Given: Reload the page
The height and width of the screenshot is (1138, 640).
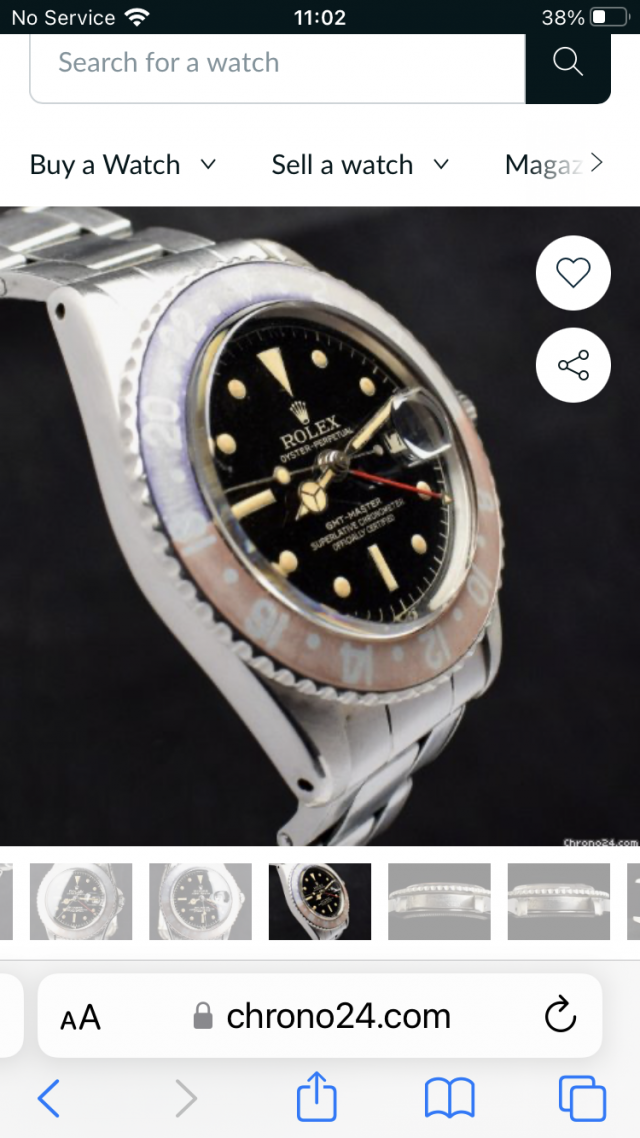Looking at the screenshot, I should click(x=560, y=1017).
